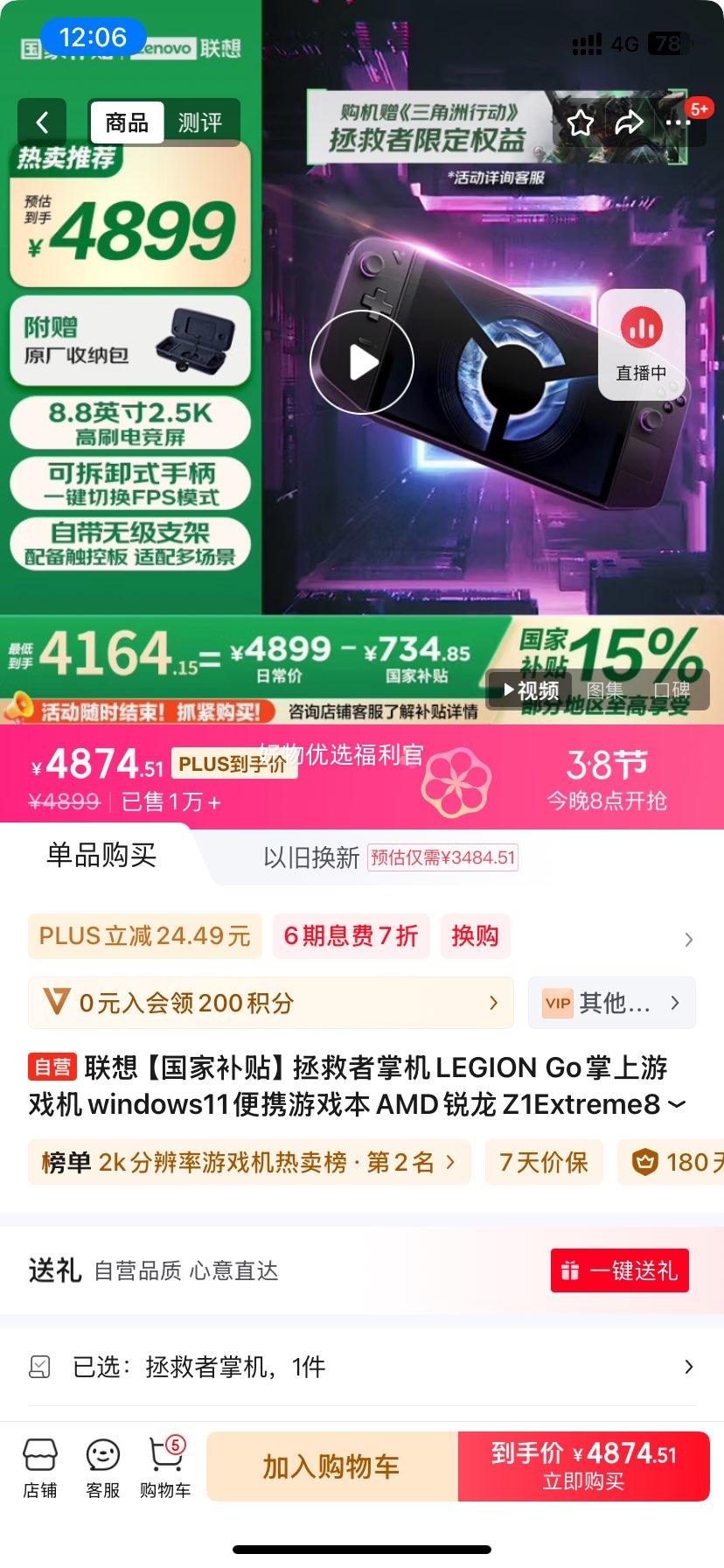Select the 换购 exchange option
This screenshot has width=724, height=1568.
click(475, 936)
